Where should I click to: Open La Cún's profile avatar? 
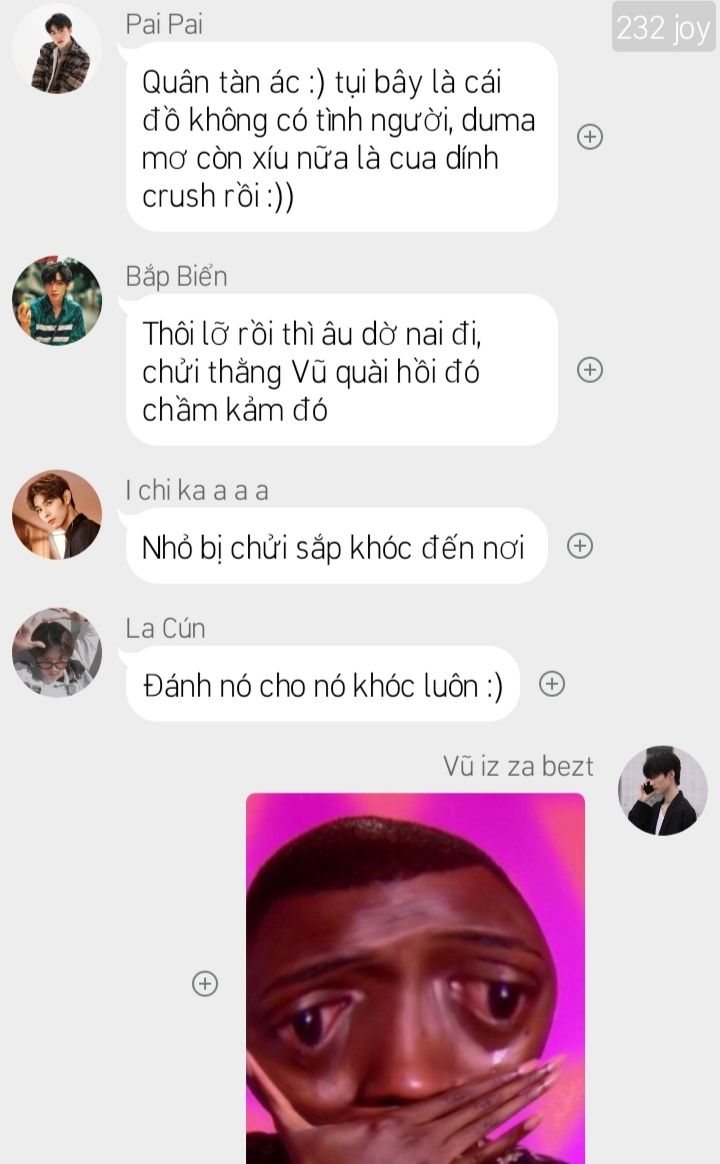[57, 653]
